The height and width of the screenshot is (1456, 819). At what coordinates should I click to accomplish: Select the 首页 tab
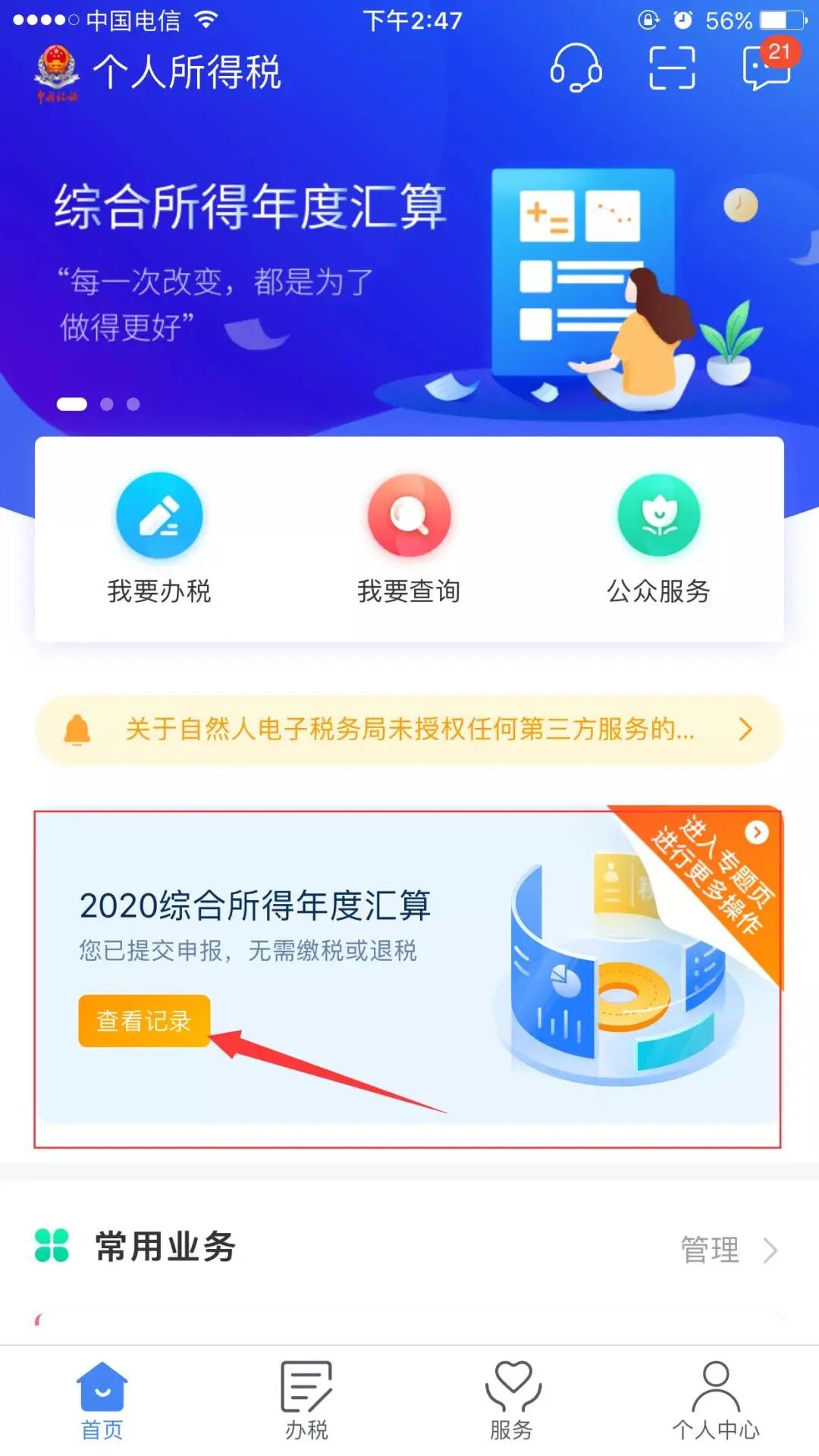click(102, 1401)
